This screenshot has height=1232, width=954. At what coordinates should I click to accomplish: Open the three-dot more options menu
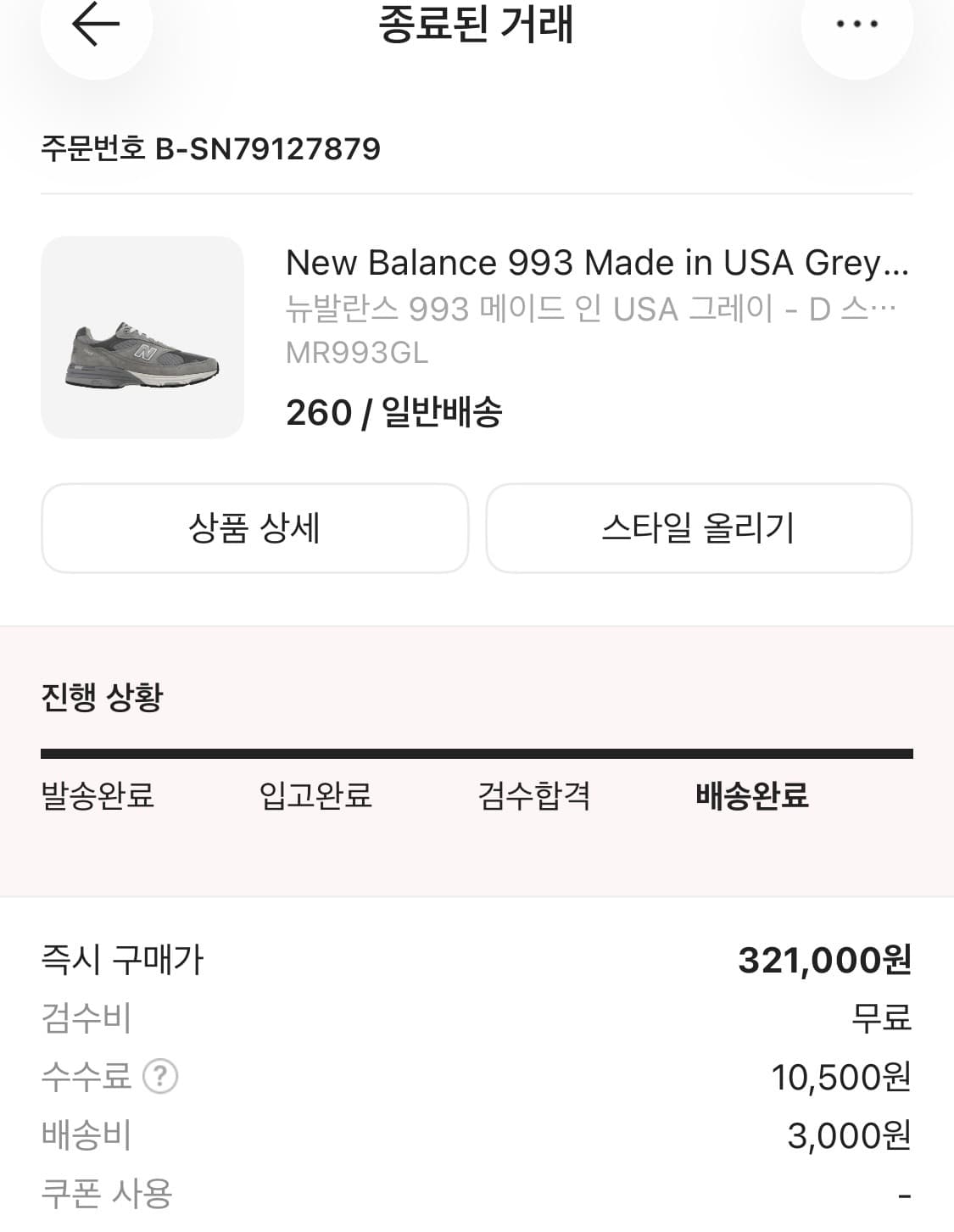click(x=857, y=24)
